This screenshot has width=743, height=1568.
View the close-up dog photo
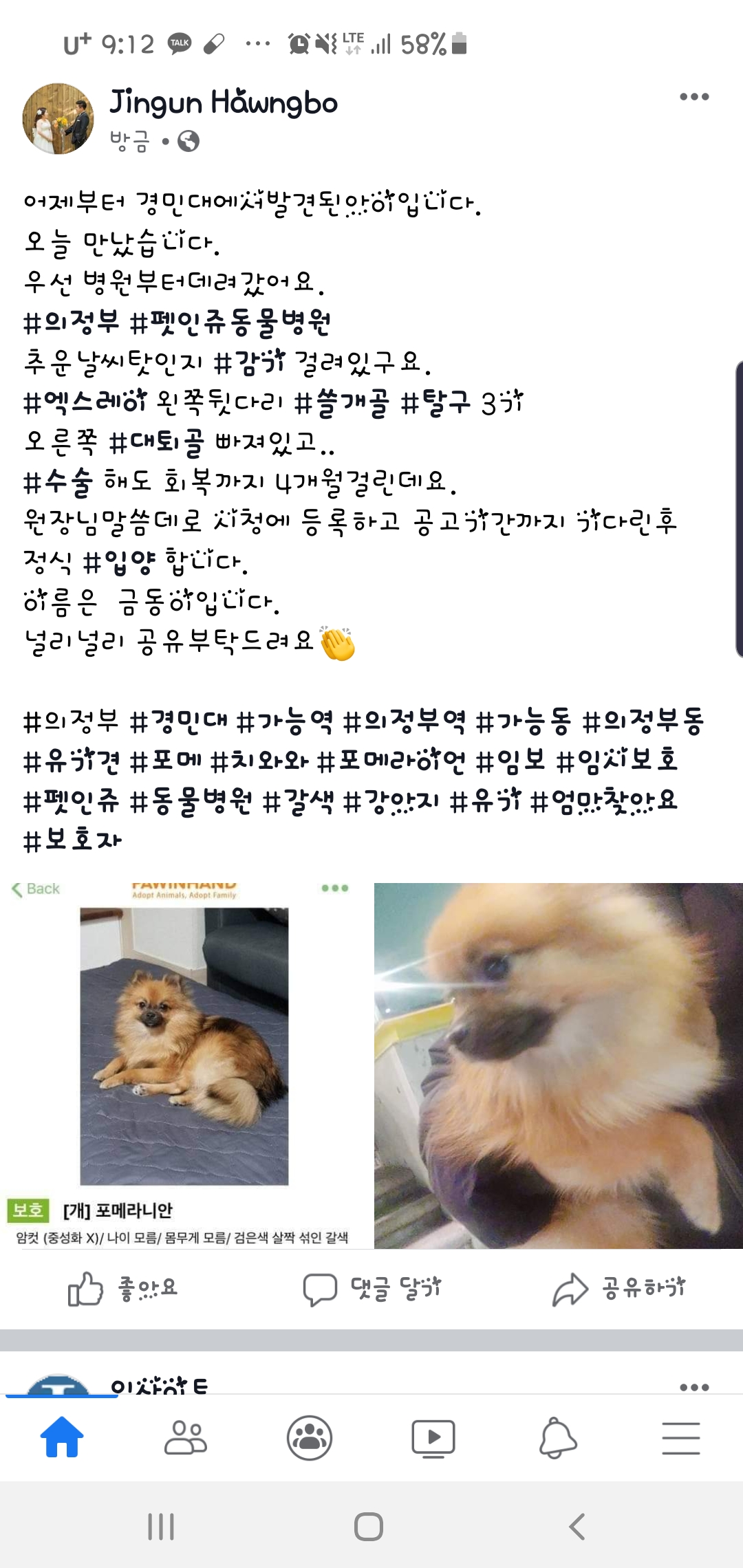(x=559, y=1065)
